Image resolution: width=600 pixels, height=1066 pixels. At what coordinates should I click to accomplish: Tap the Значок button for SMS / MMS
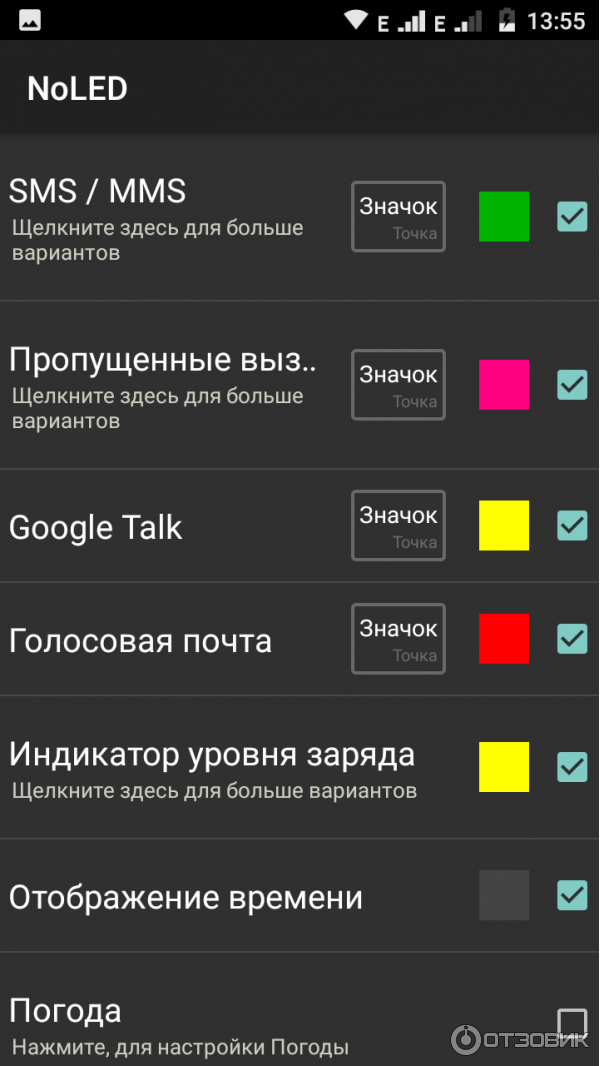coord(398,216)
